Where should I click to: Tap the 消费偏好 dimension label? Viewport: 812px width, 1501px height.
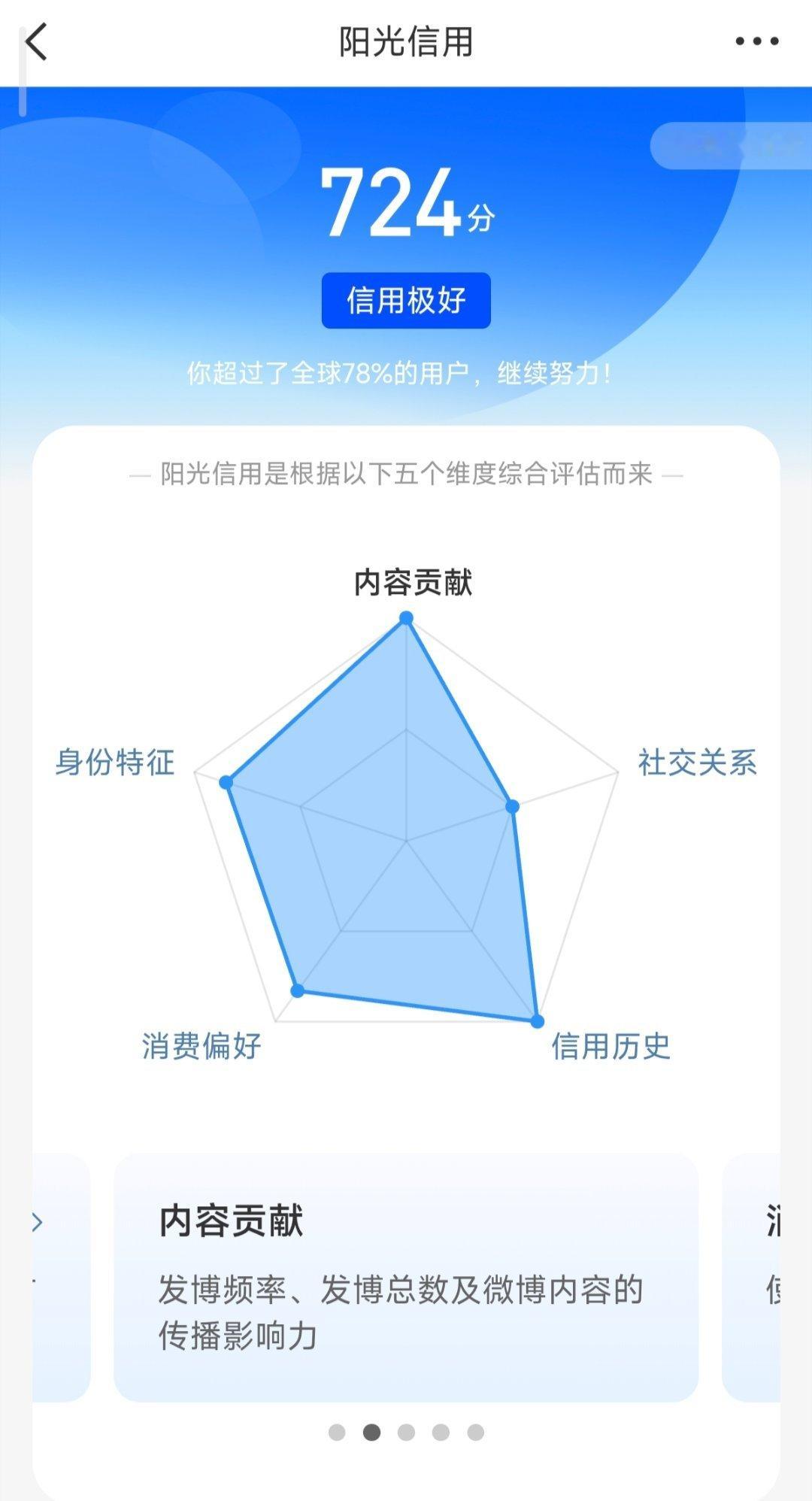(x=201, y=1045)
